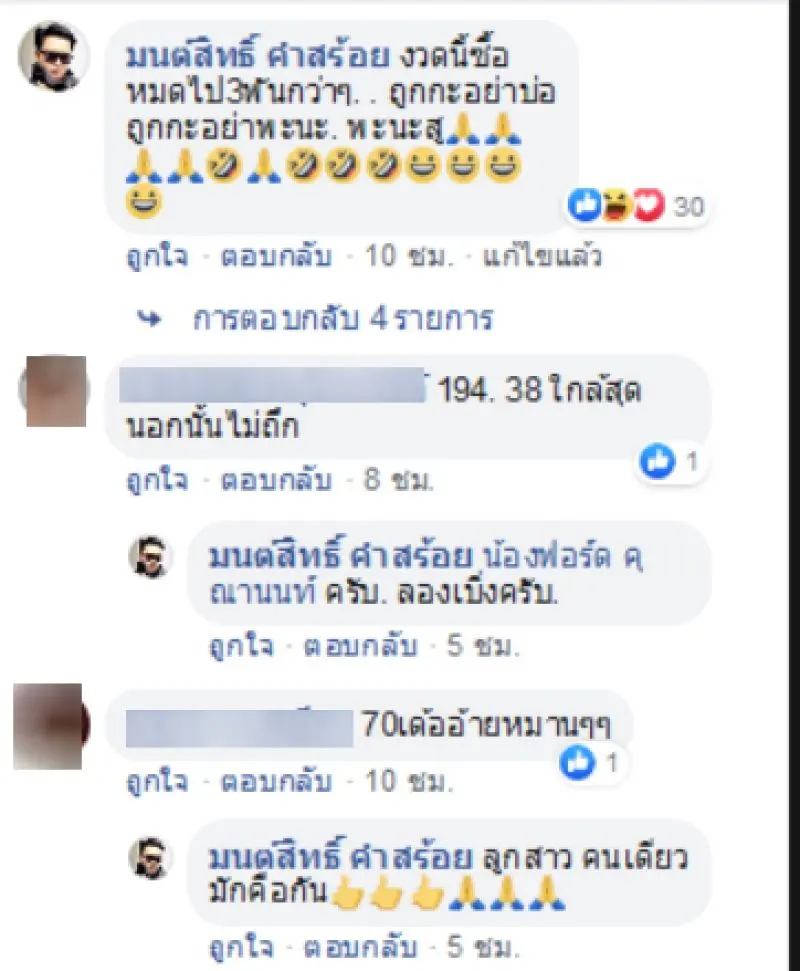Open the แก้ไขแล้ว edit history
Image resolution: width=800 pixels, height=971 pixels.
(x=541, y=258)
